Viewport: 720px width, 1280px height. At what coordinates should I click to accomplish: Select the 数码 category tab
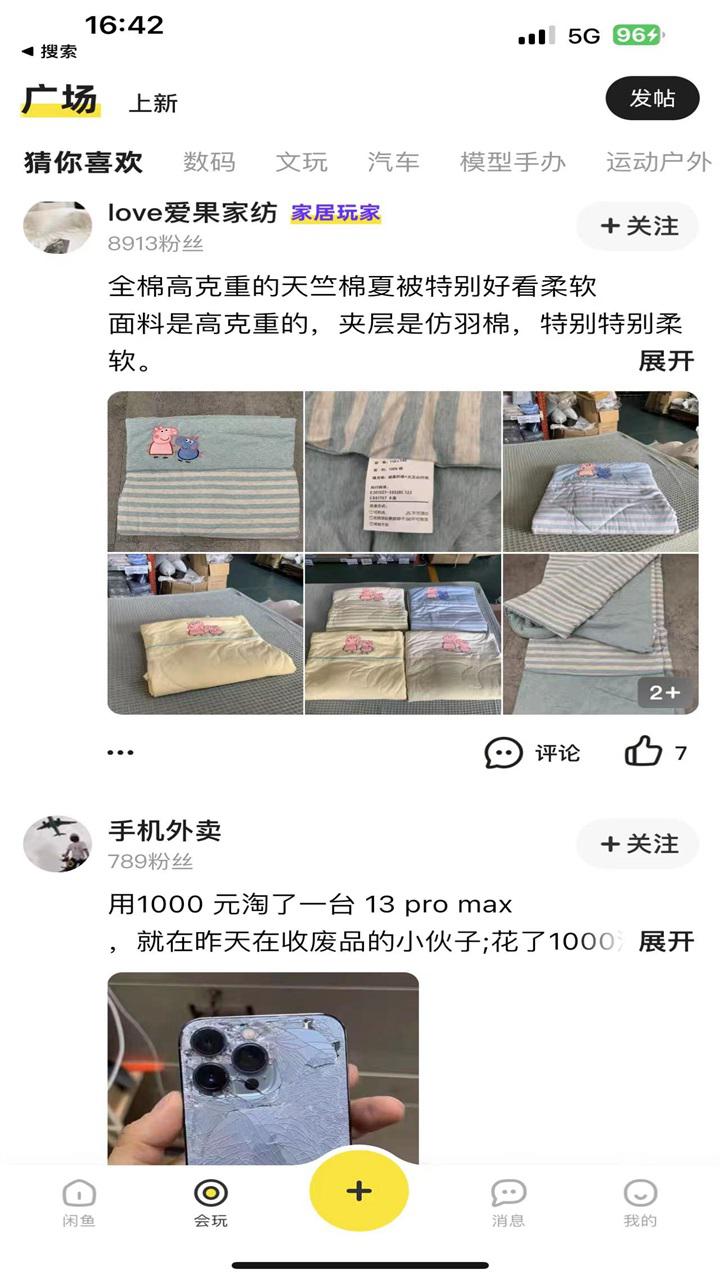[x=209, y=162]
